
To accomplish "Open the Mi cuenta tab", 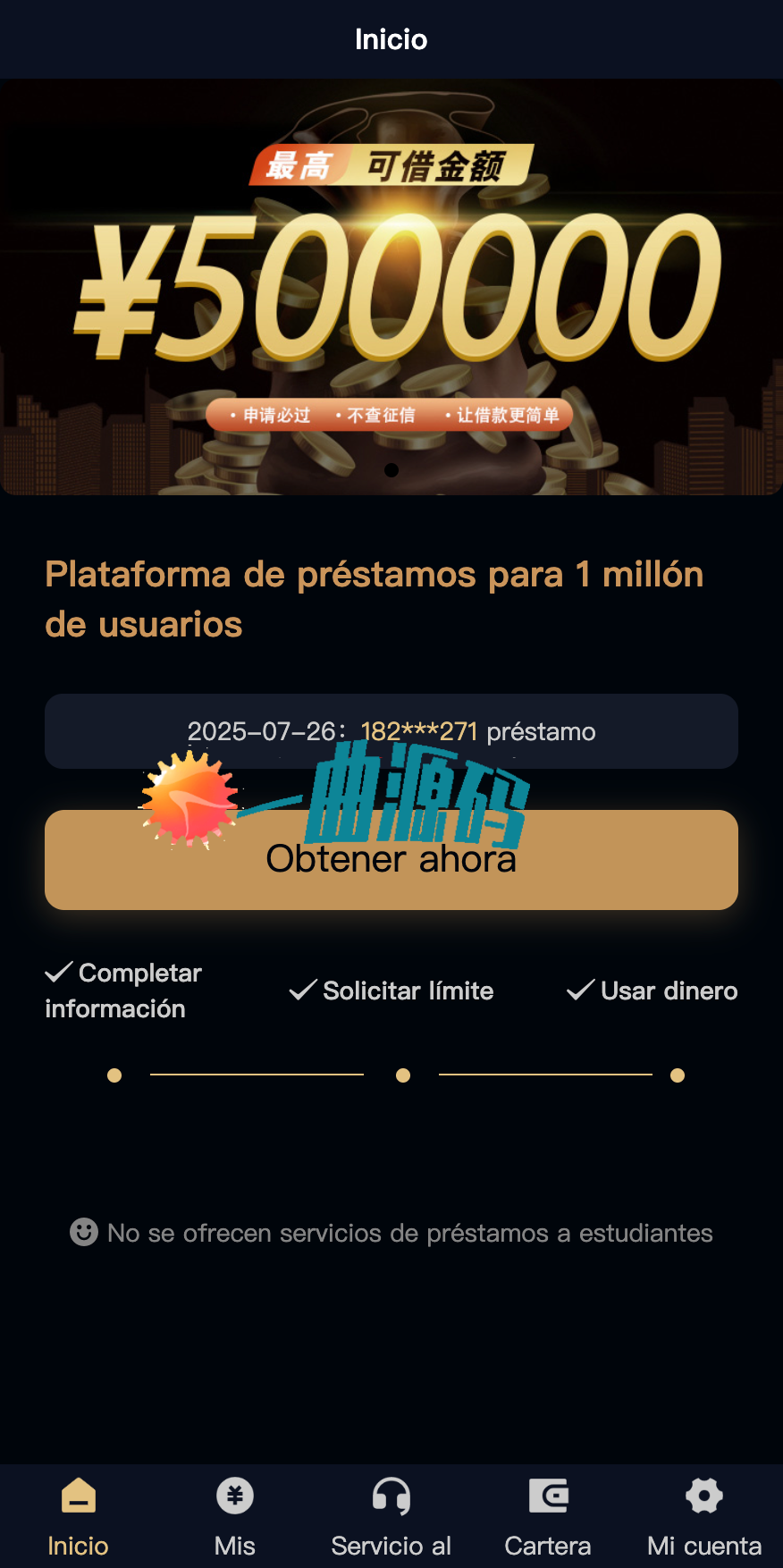I will click(x=704, y=1516).
